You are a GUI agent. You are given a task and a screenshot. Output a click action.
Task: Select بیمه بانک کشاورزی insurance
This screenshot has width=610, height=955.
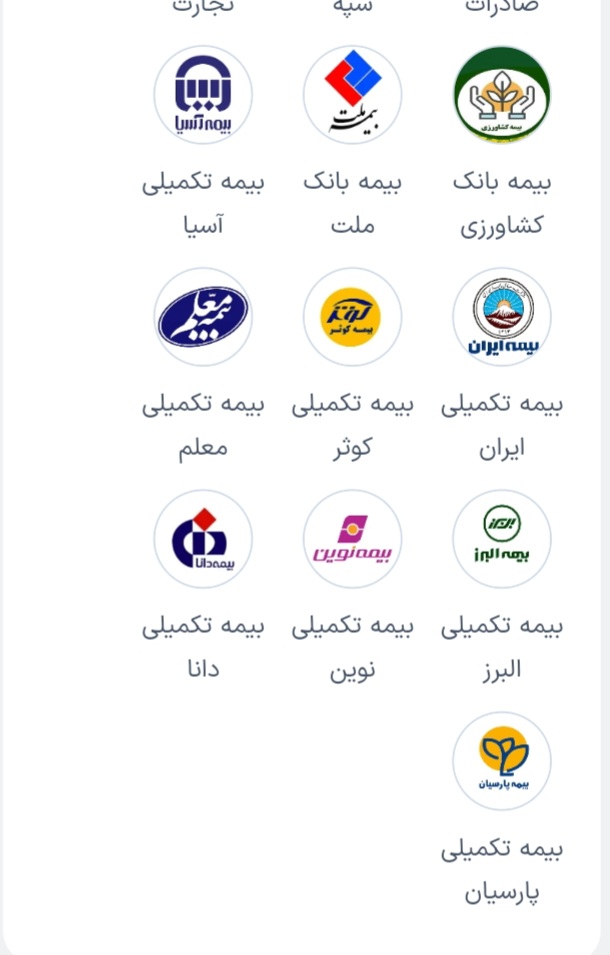pyautogui.click(x=502, y=96)
